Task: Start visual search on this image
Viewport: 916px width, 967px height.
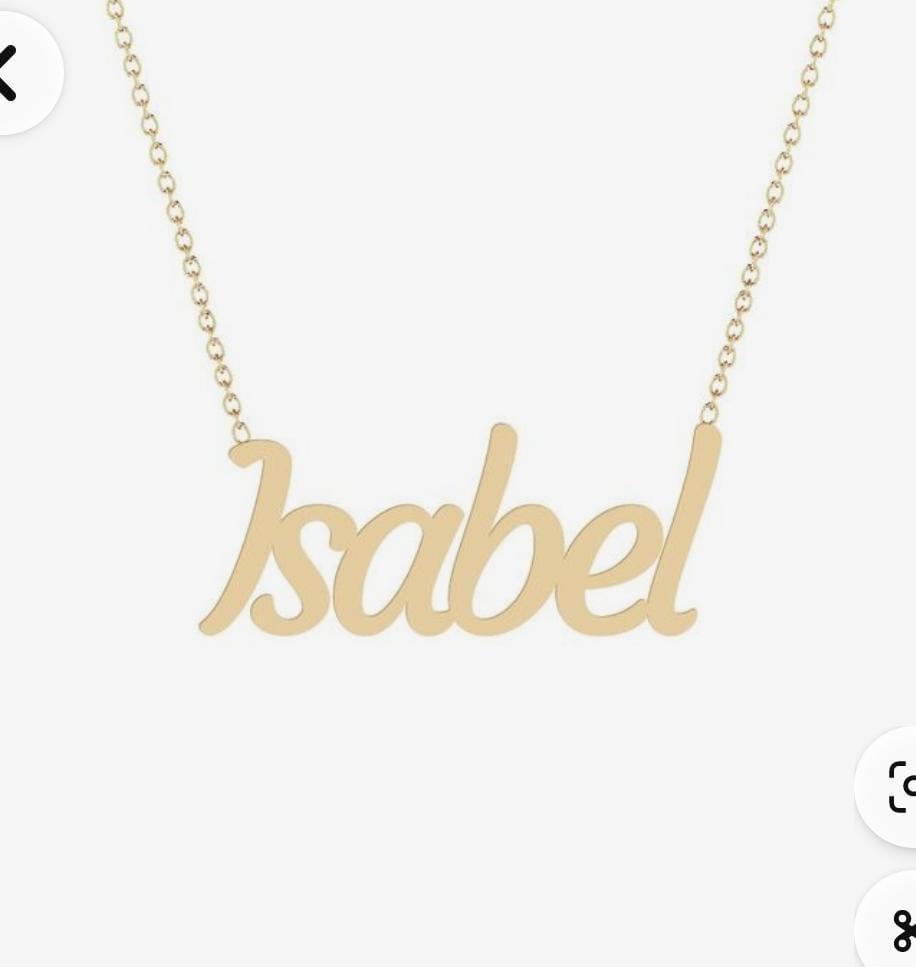Action: [x=894, y=787]
